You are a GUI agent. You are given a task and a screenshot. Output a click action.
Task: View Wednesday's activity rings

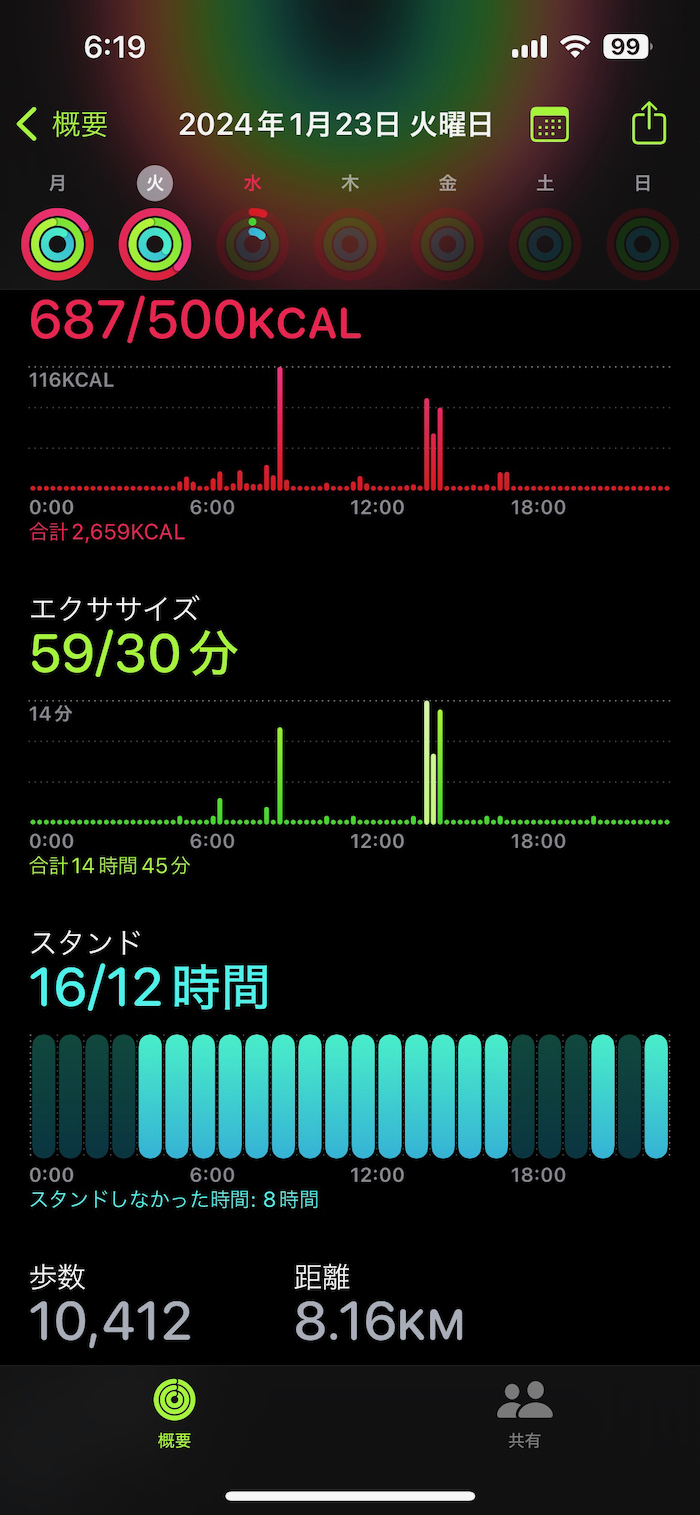(x=253, y=243)
